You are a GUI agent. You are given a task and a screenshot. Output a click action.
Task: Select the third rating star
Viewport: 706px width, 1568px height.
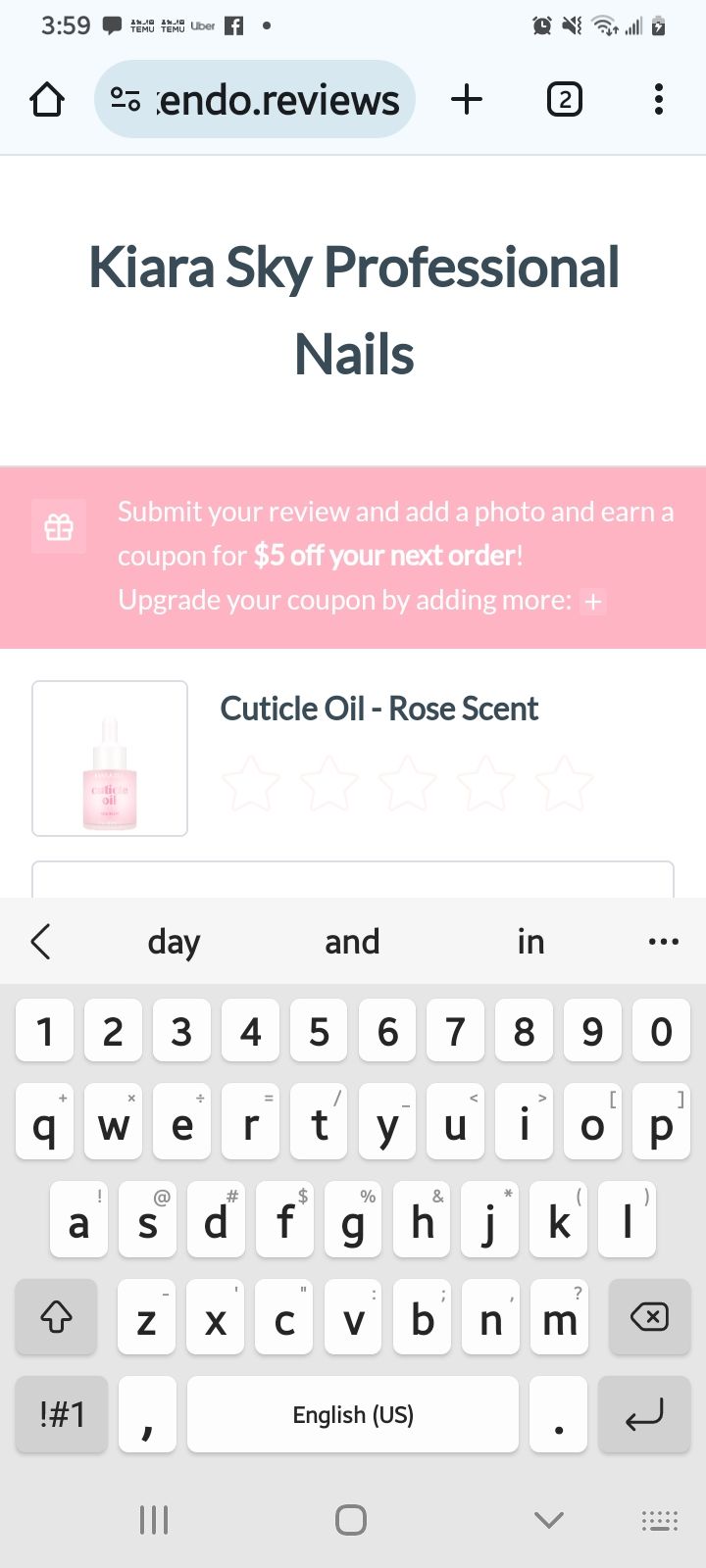(408, 783)
